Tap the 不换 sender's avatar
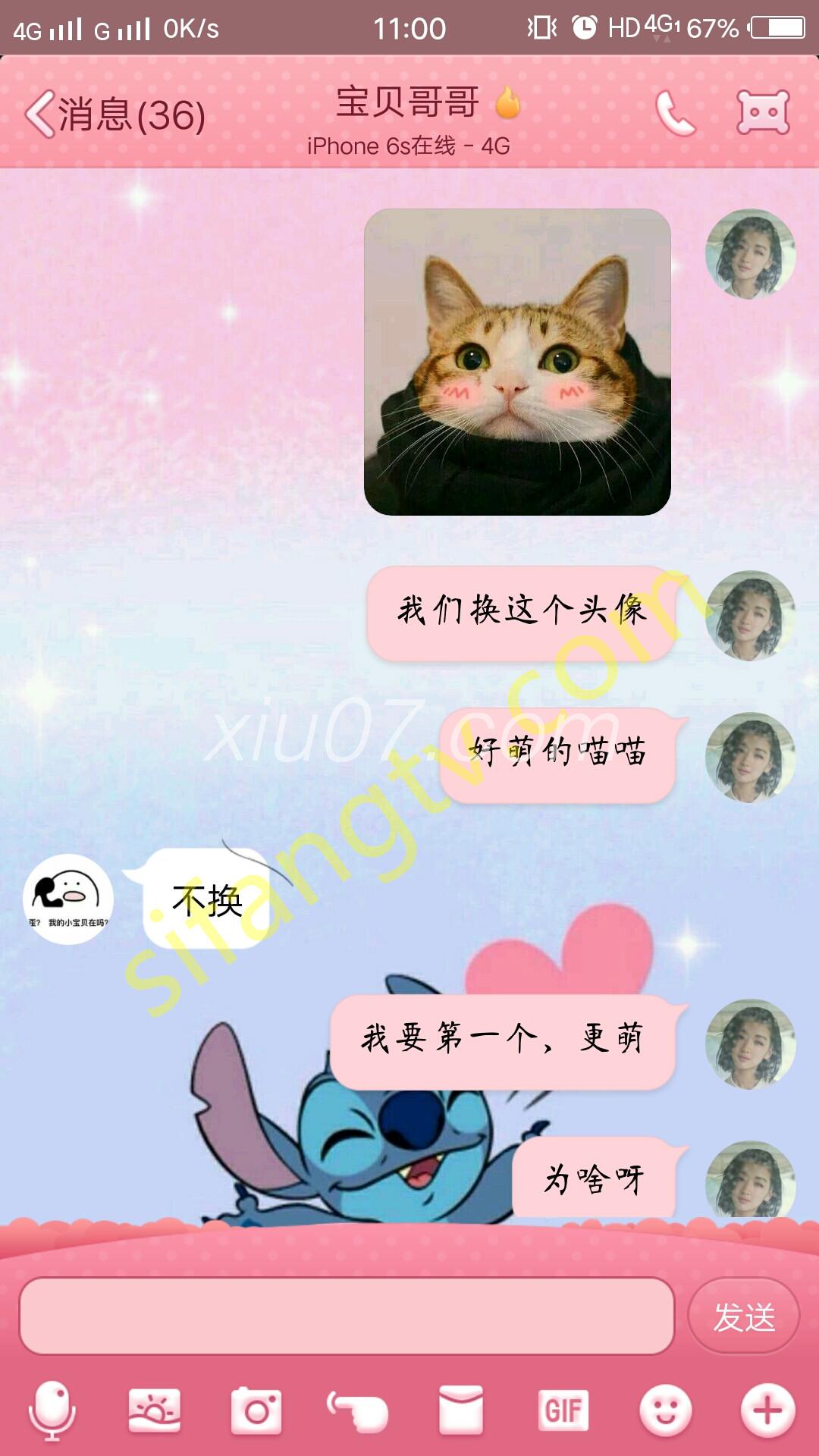Viewport: 819px width, 1456px height. tap(68, 899)
